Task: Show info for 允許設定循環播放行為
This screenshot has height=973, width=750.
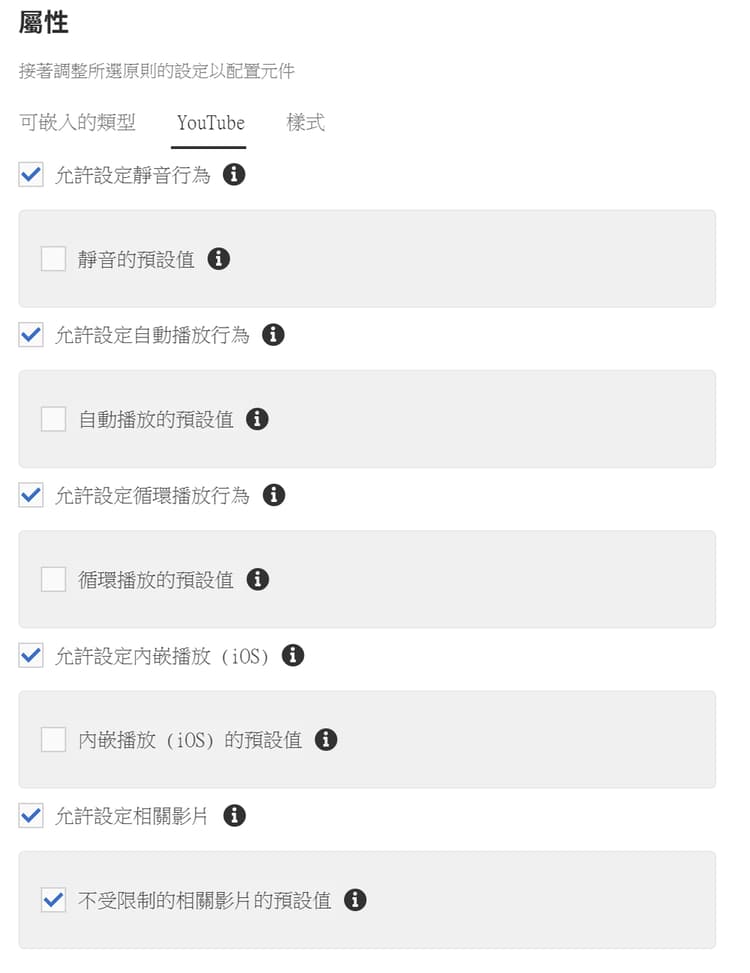Action: (x=272, y=495)
